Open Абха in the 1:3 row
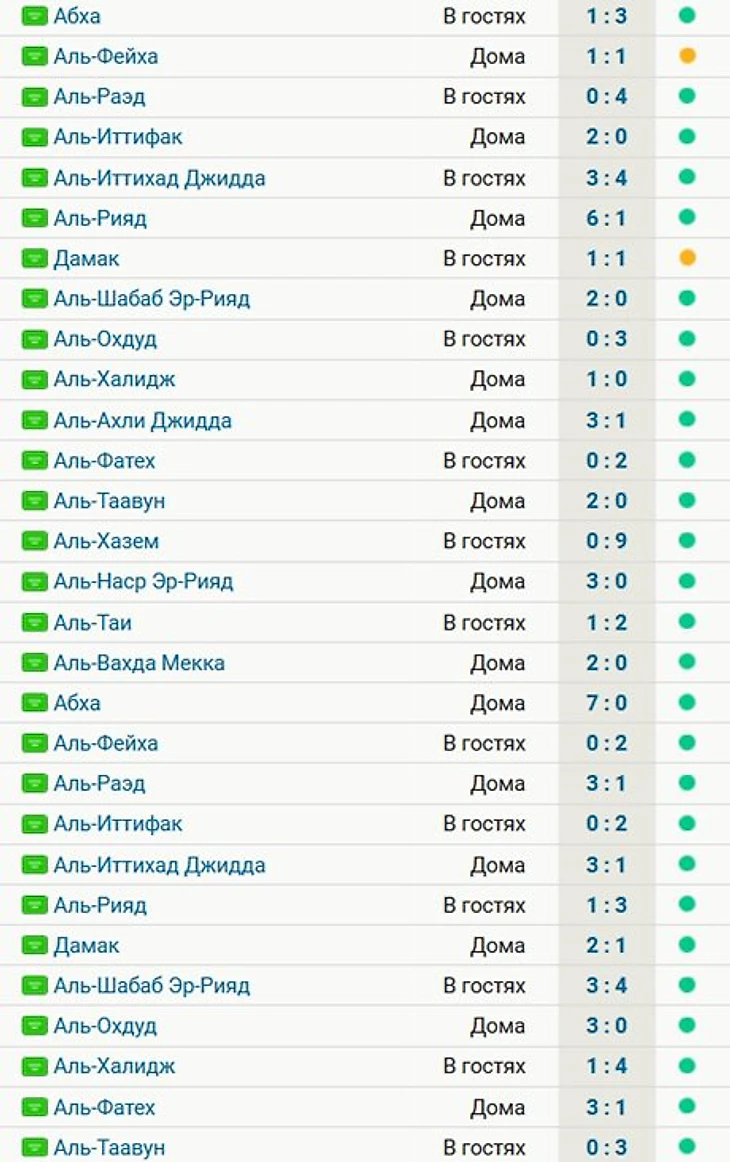Image resolution: width=730 pixels, height=1162 pixels. [x=77, y=16]
